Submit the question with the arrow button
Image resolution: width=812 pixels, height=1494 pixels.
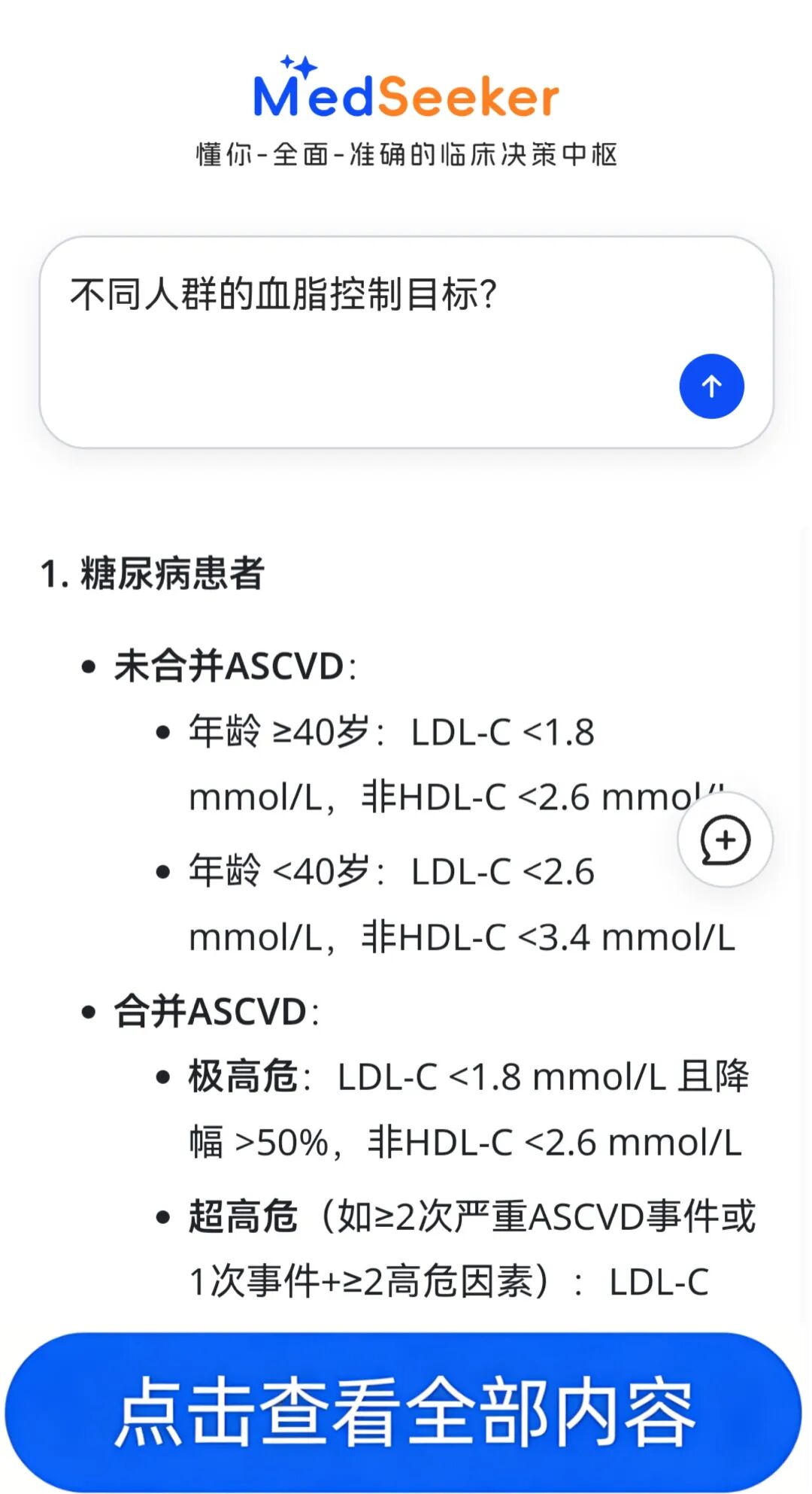coord(710,386)
